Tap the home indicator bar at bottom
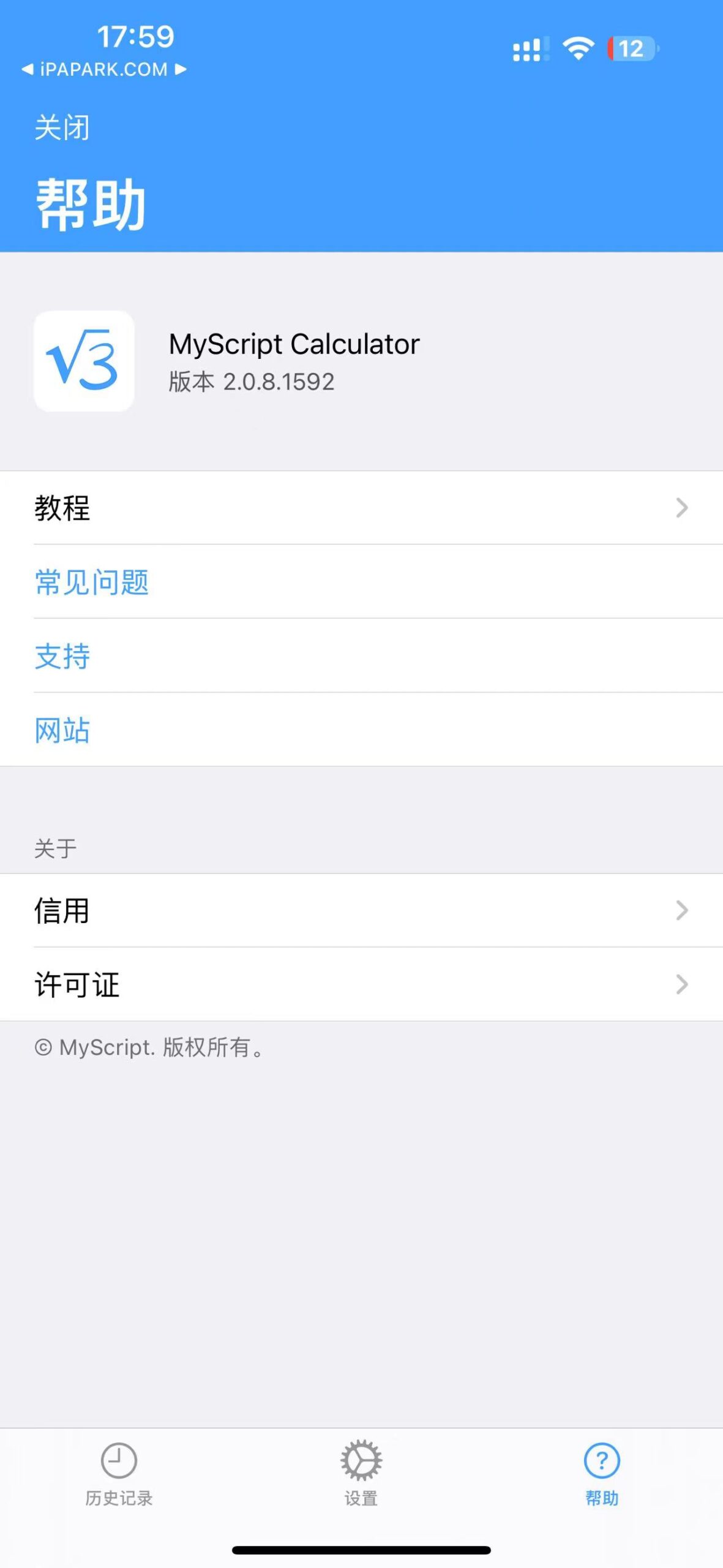The height and width of the screenshot is (1568, 723). click(361, 1548)
